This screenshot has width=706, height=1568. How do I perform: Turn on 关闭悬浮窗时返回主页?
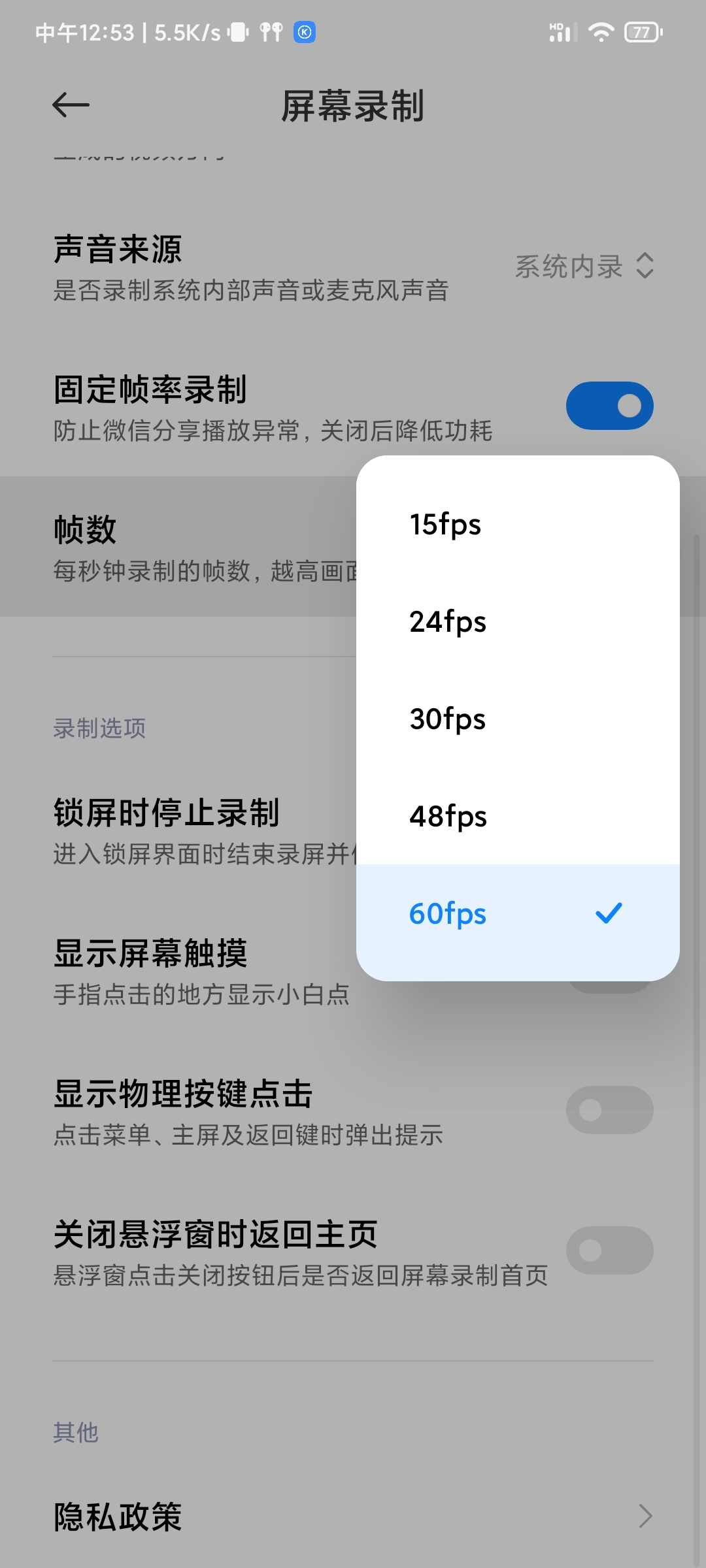tap(609, 1250)
